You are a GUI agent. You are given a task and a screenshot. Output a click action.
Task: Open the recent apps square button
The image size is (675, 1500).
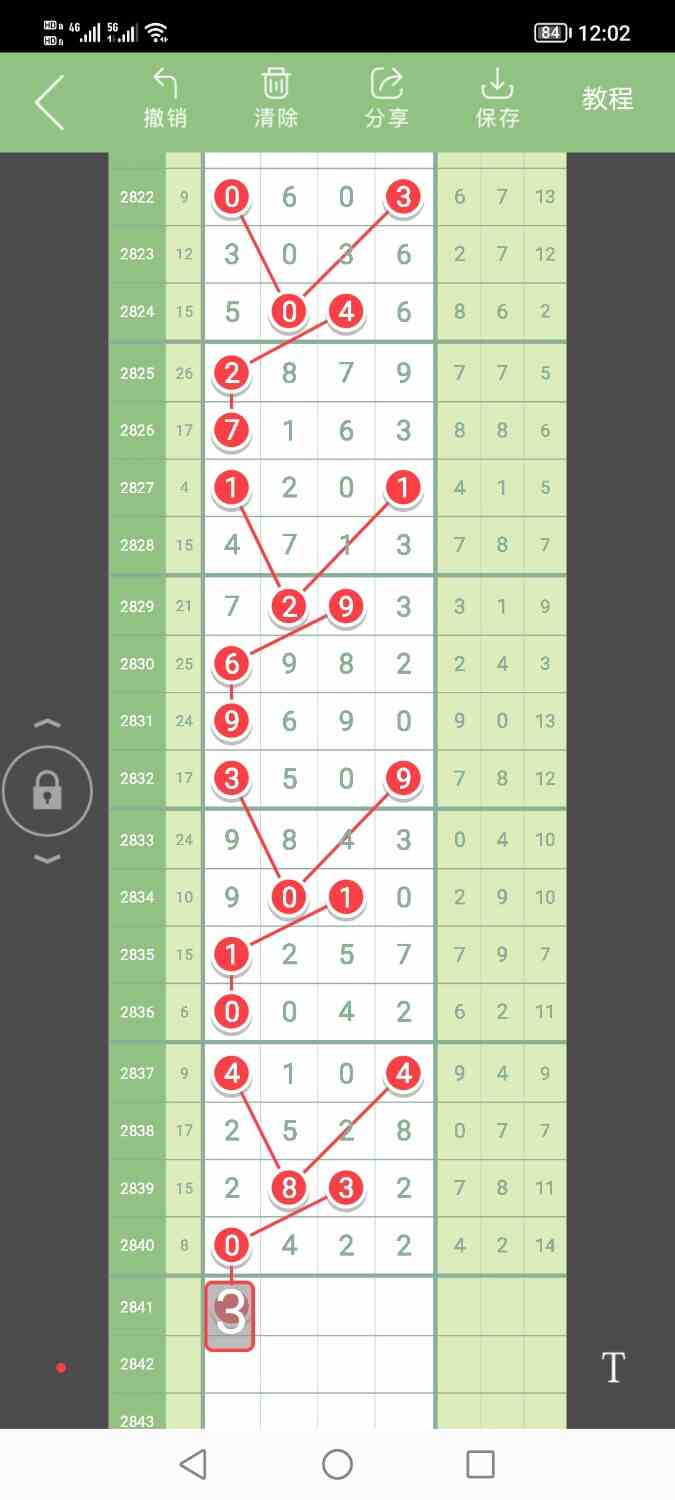(x=481, y=1465)
